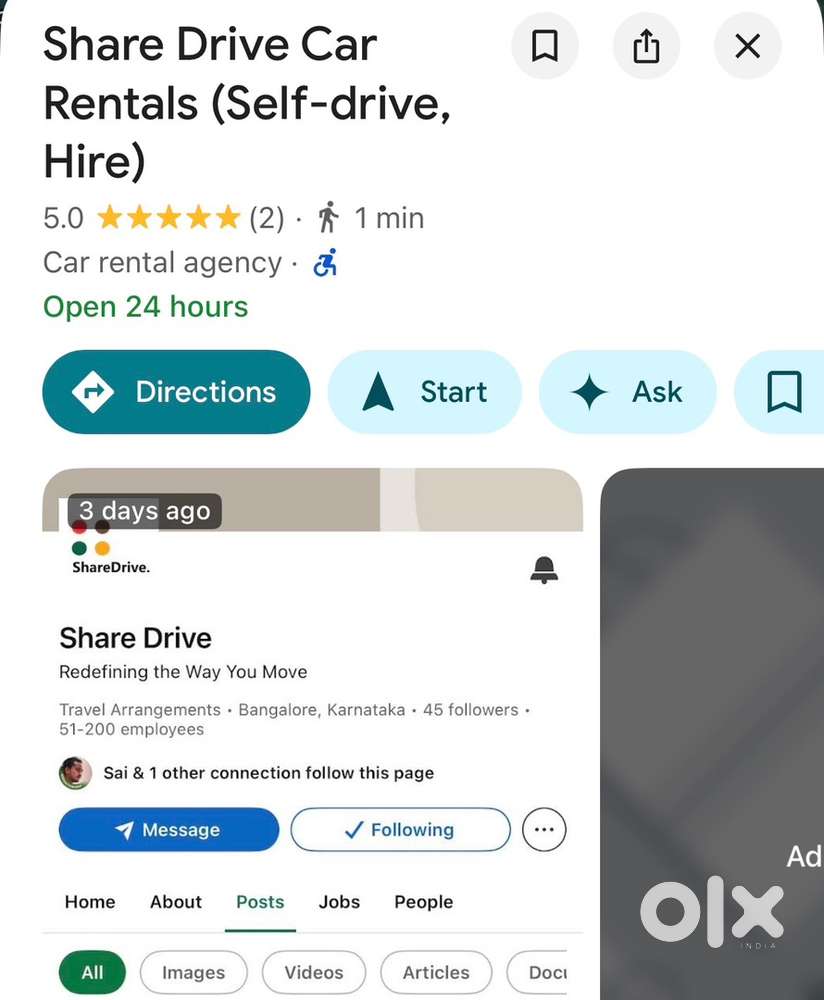Open the About tab

tap(175, 902)
